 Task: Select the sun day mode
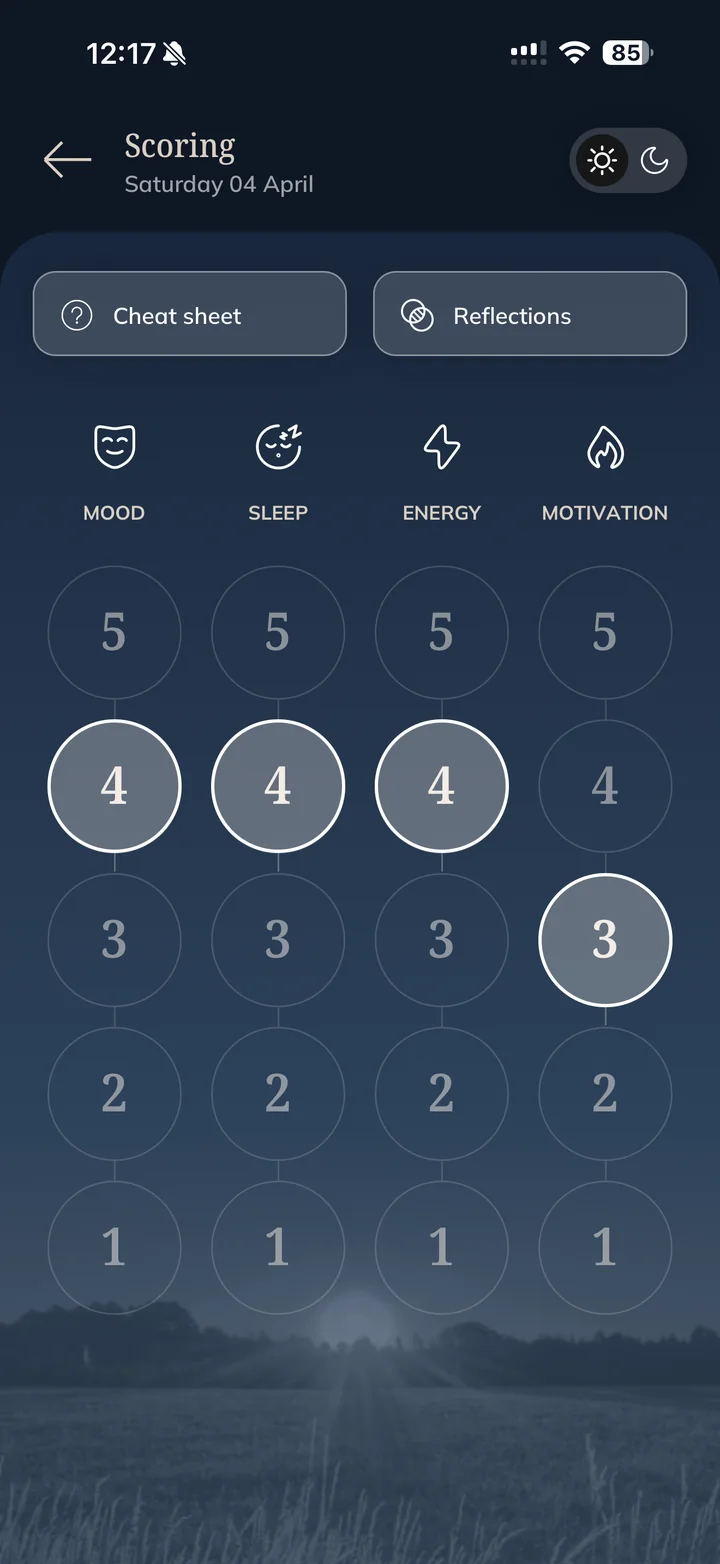click(x=602, y=160)
